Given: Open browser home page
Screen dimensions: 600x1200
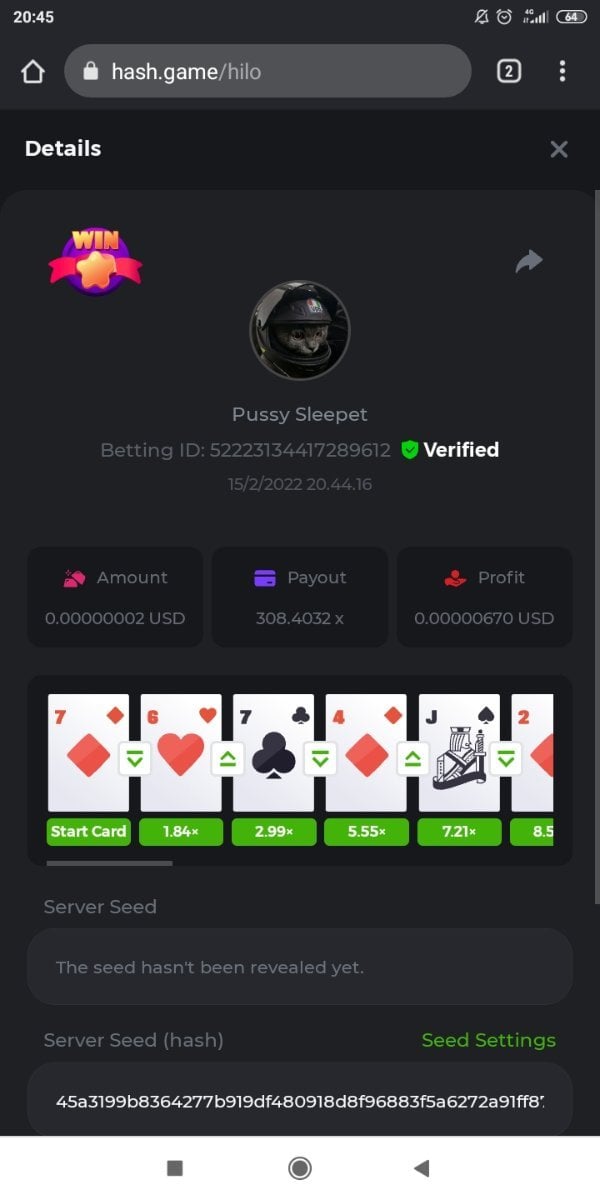Looking at the screenshot, I should 33,71.
